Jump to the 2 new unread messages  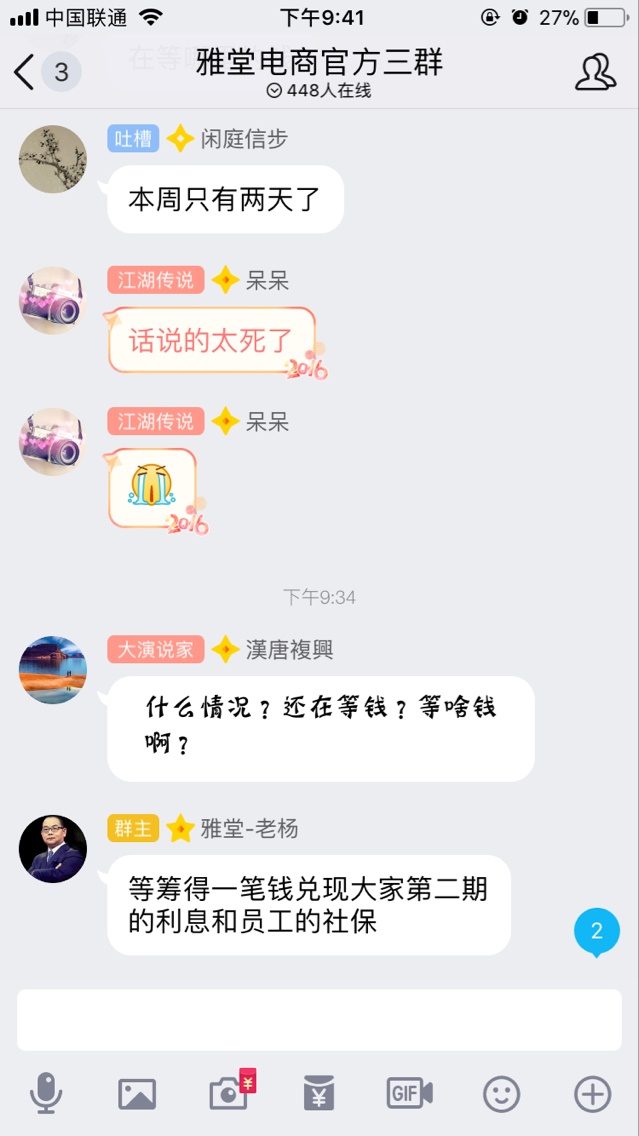[x=596, y=931]
